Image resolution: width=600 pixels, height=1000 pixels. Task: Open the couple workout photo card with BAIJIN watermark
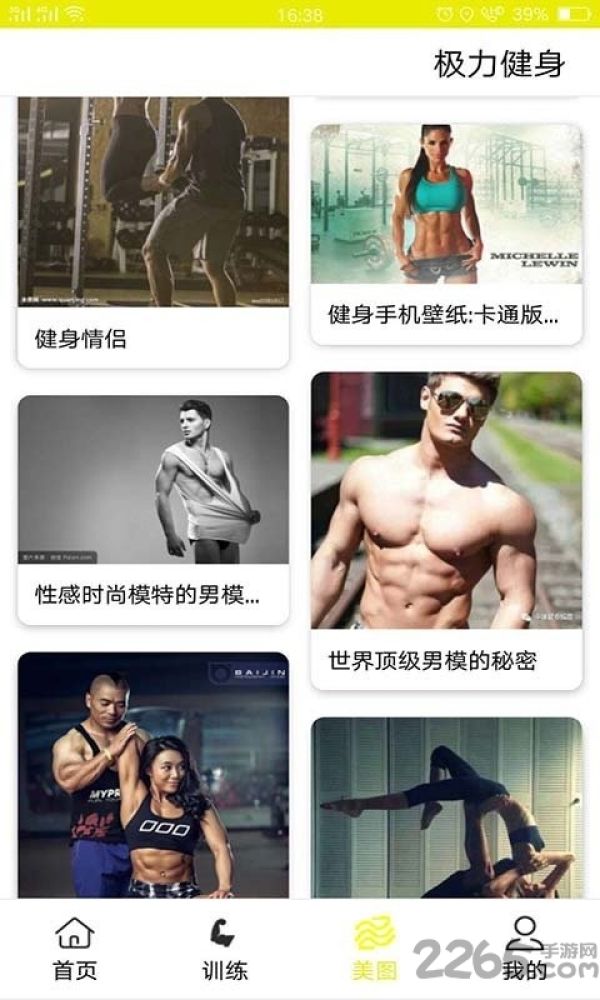tap(153, 775)
